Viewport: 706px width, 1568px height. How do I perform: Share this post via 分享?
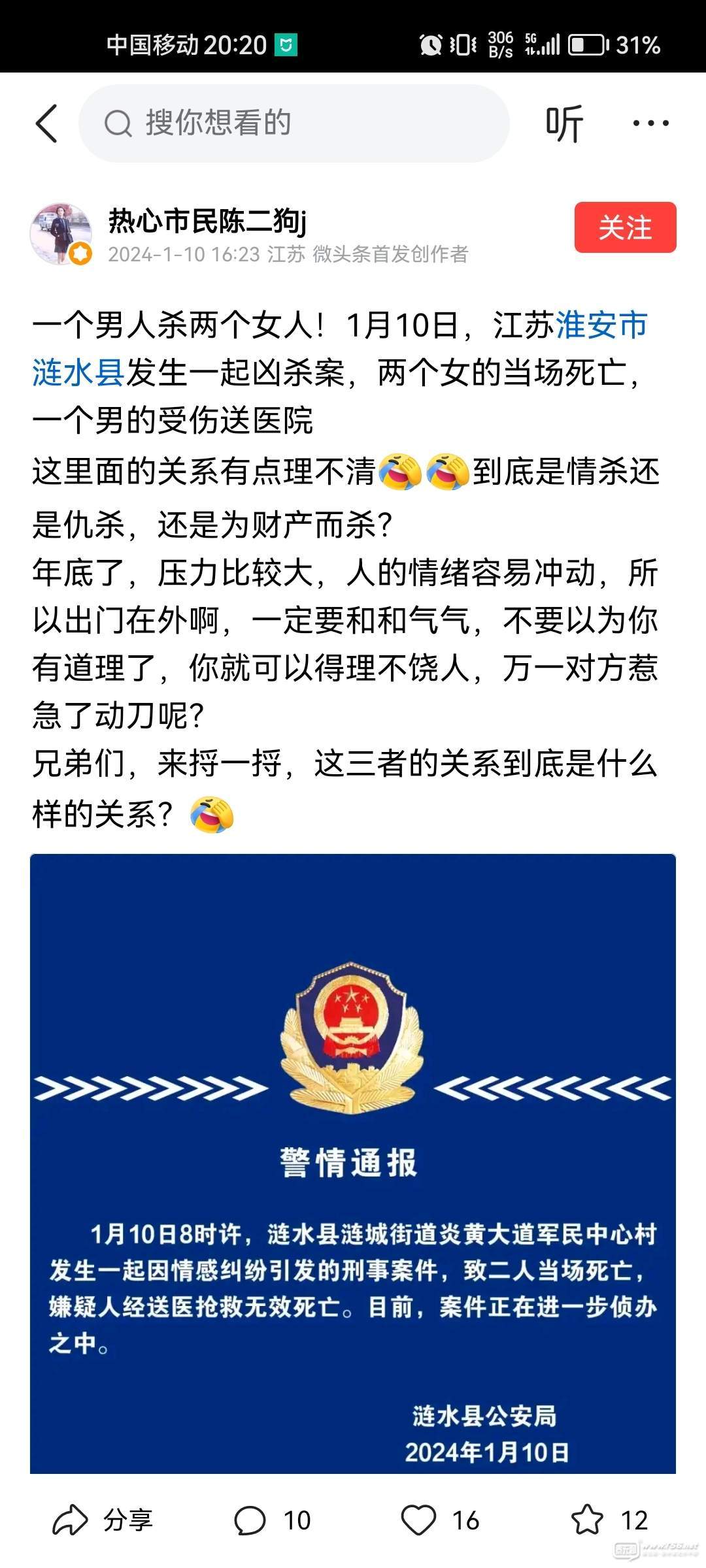[103, 1520]
